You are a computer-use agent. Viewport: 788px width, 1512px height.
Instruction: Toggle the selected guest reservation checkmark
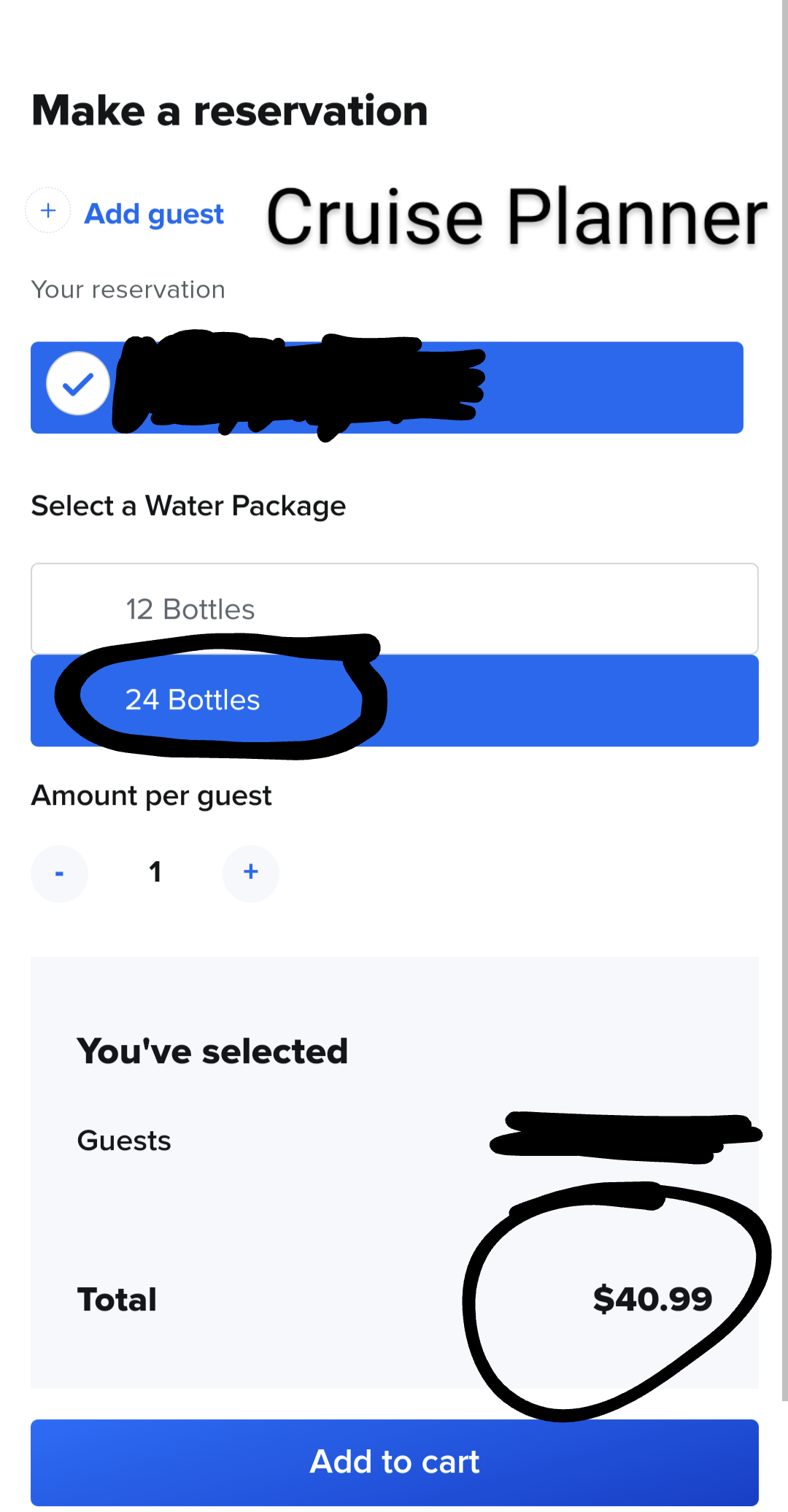click(78, 384)
